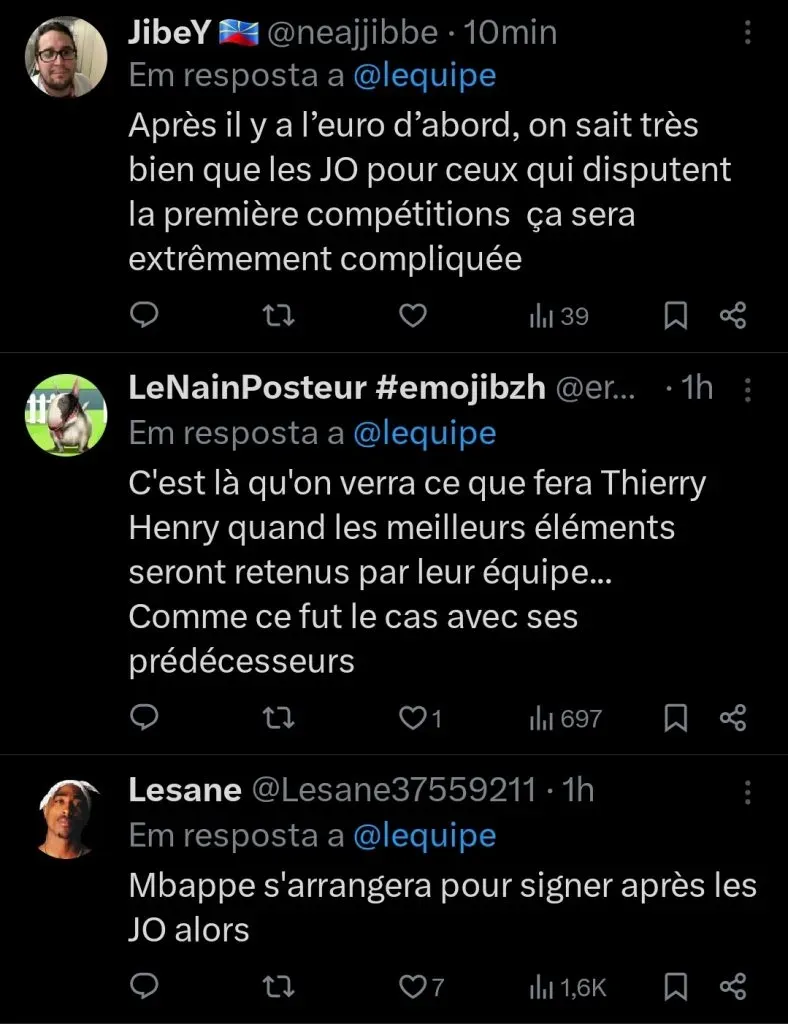
Task: Reply to JibeY's tweet
Action: point(146,316)
